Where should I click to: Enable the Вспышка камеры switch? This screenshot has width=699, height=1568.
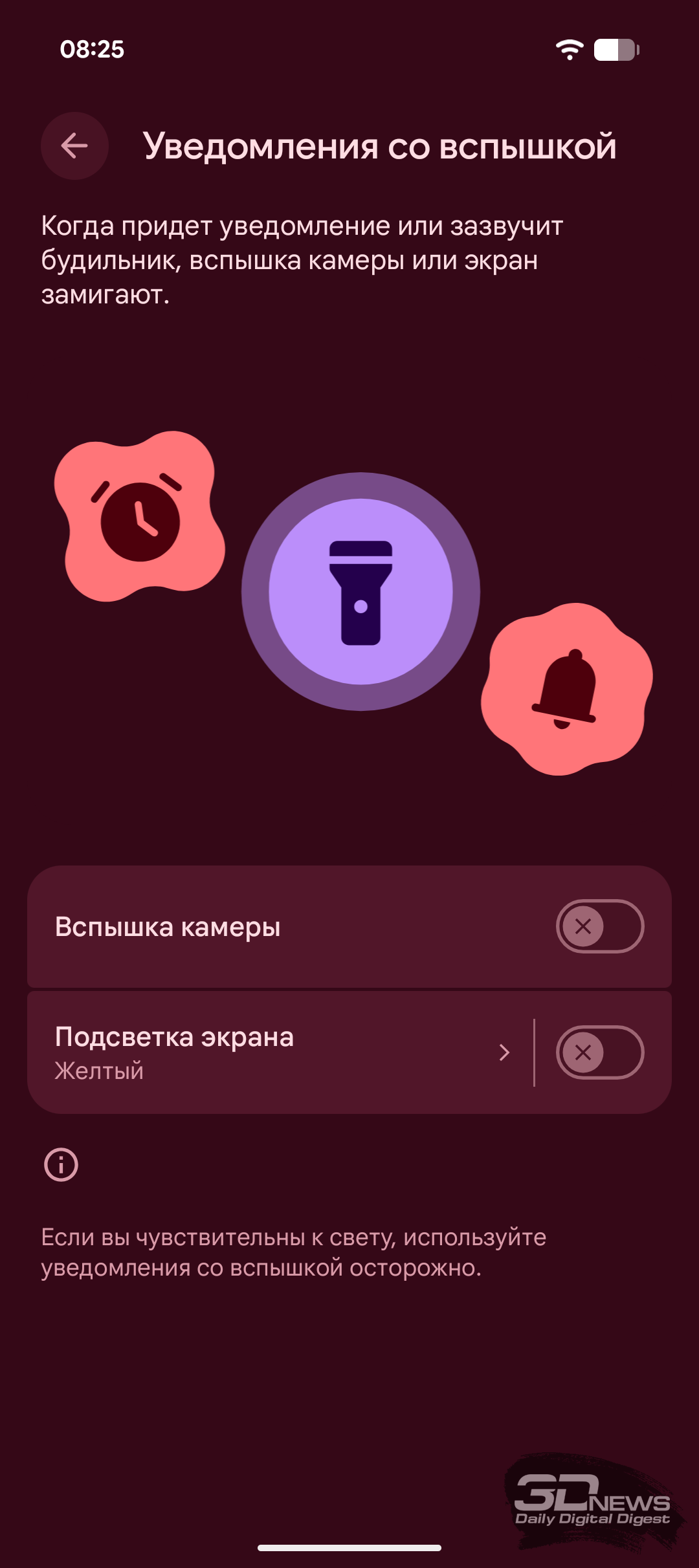[x=599, y=926]
